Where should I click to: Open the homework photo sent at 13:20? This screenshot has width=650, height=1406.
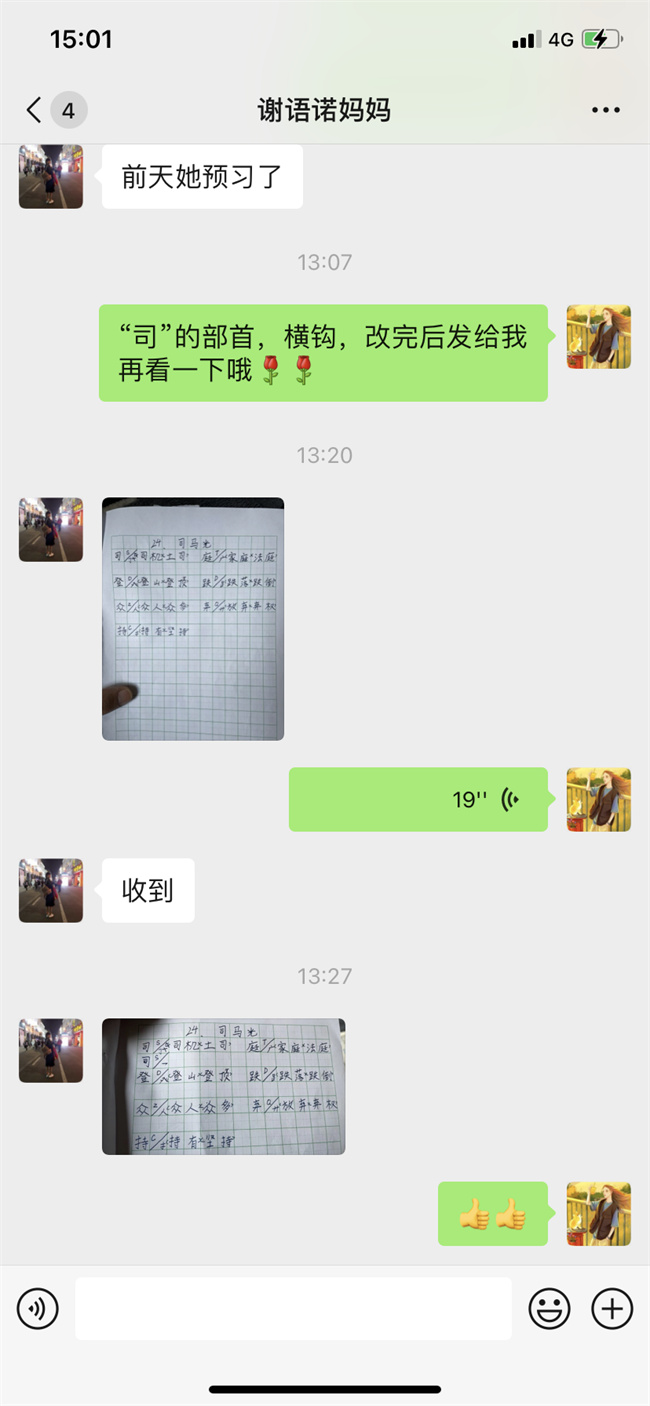(193, 619)
